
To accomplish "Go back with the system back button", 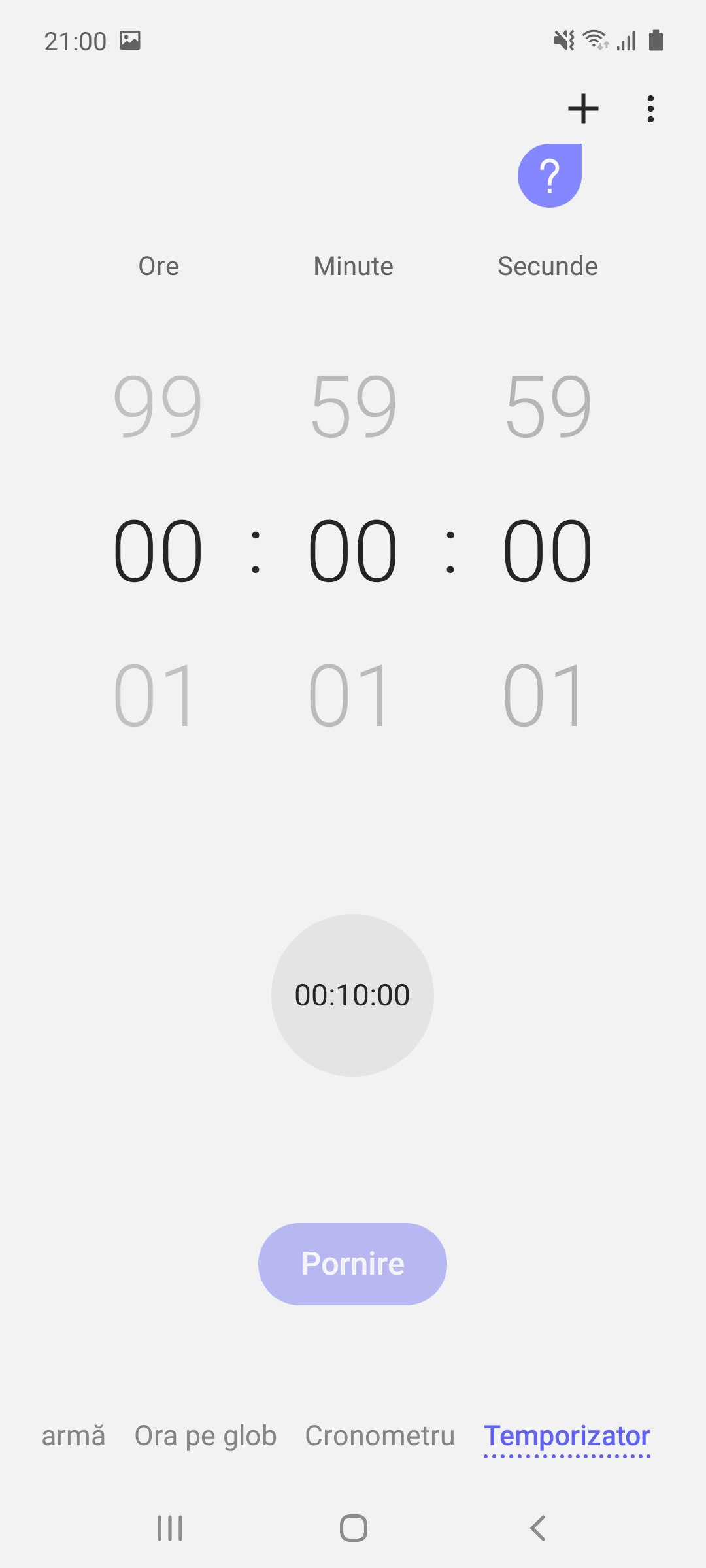I will (x=537, y=1528).
